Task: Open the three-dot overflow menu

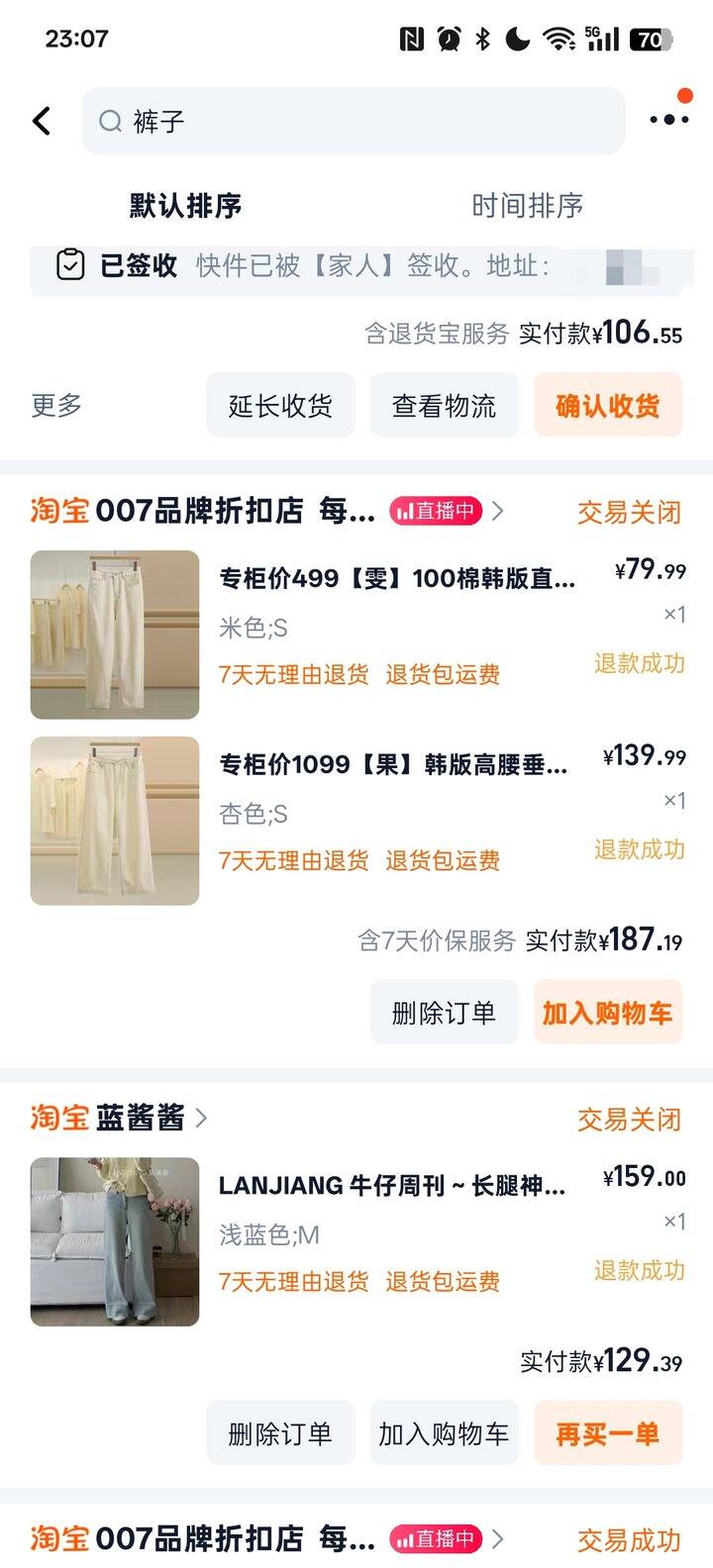Action: pos(669,120)
